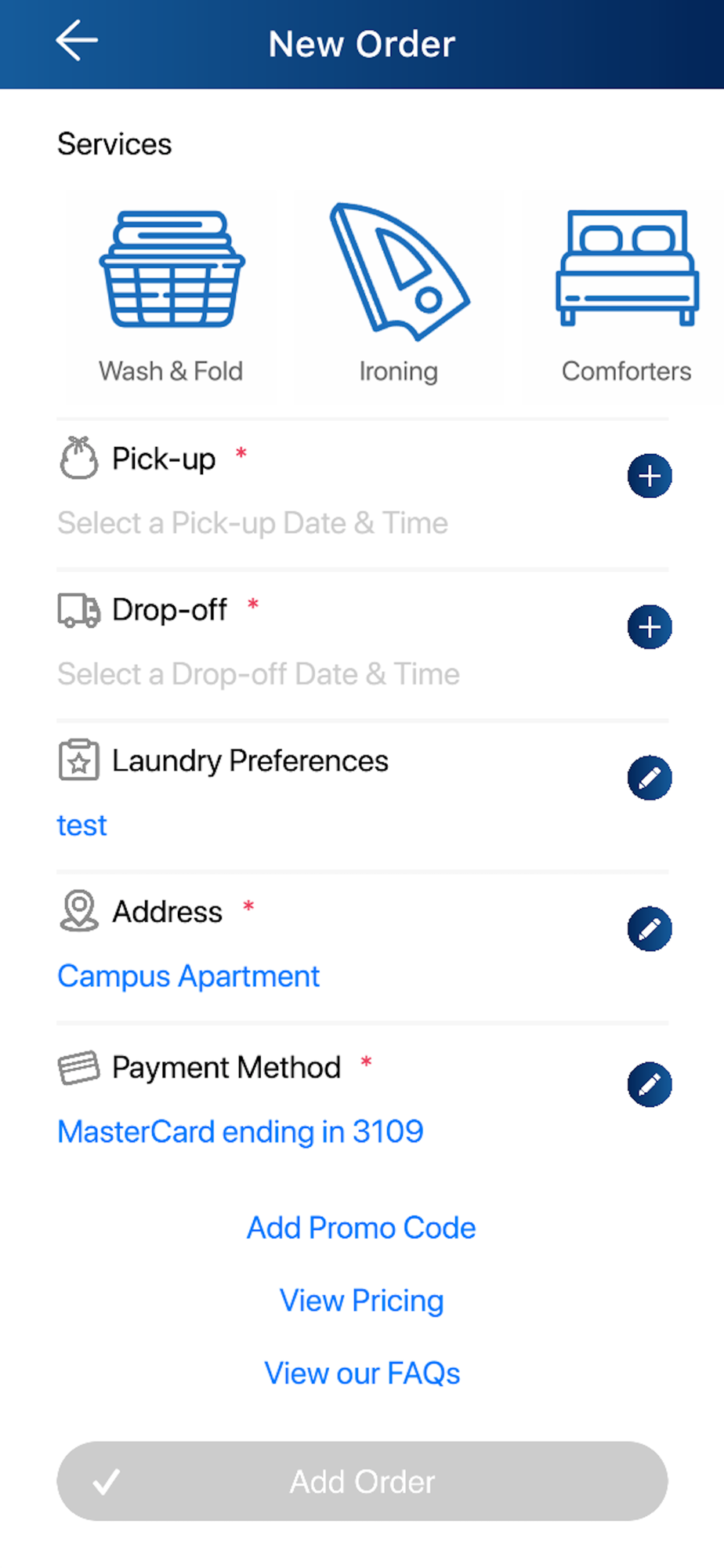
Task: Tap the Add Order button
Action: click(x=362, y=1481)
